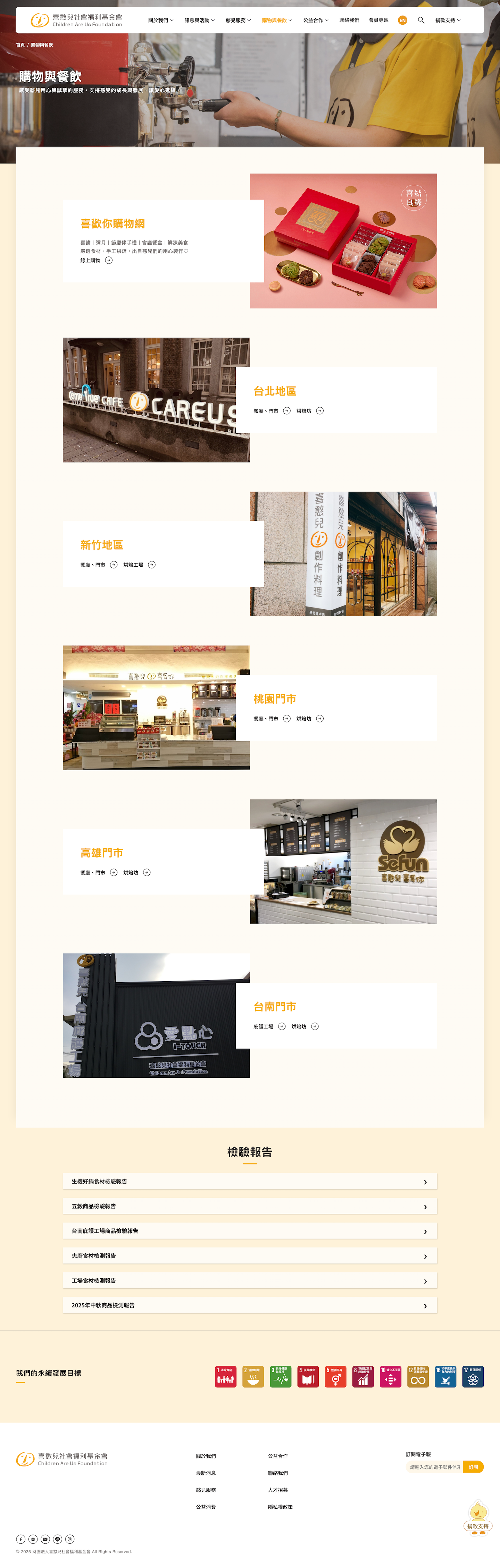Open the search magnifier icon

point(421,20)
